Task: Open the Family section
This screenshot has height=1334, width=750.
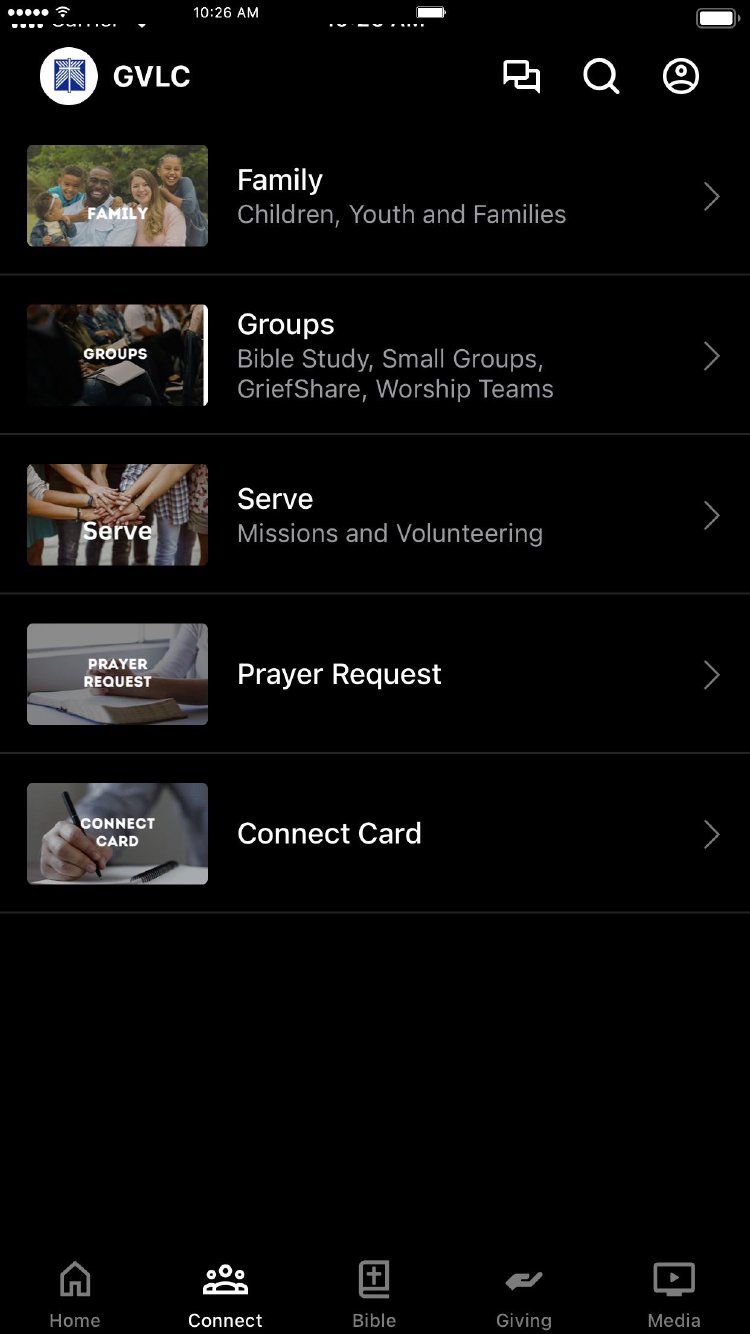Action: click(375, 196)
